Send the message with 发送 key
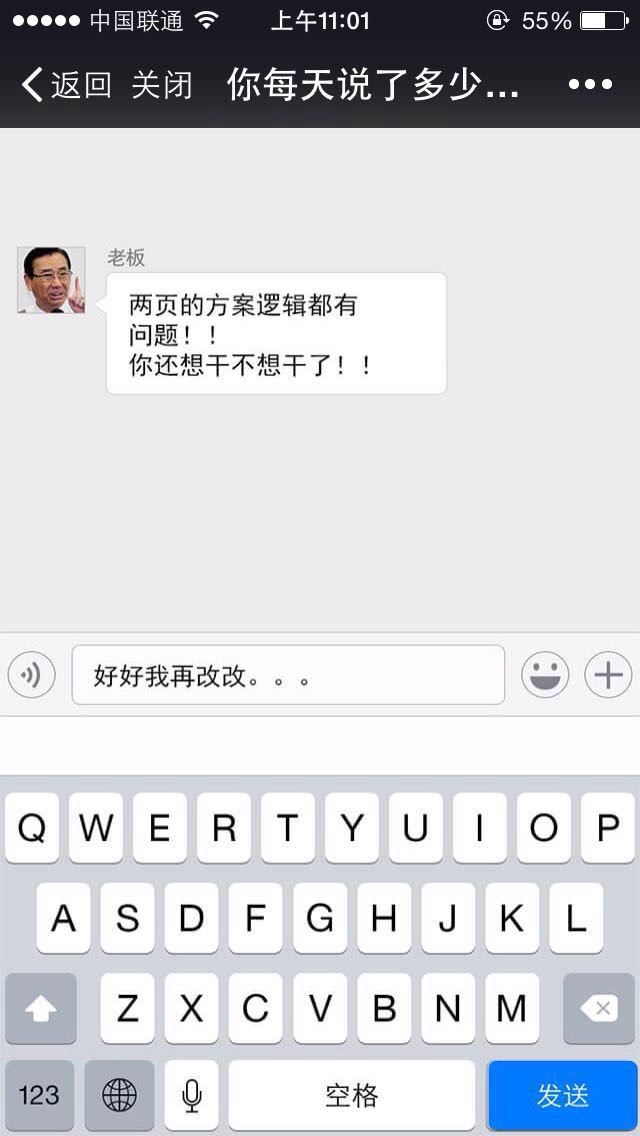The width and height of the screenshot is (640, 1136). coord(562,1095)
